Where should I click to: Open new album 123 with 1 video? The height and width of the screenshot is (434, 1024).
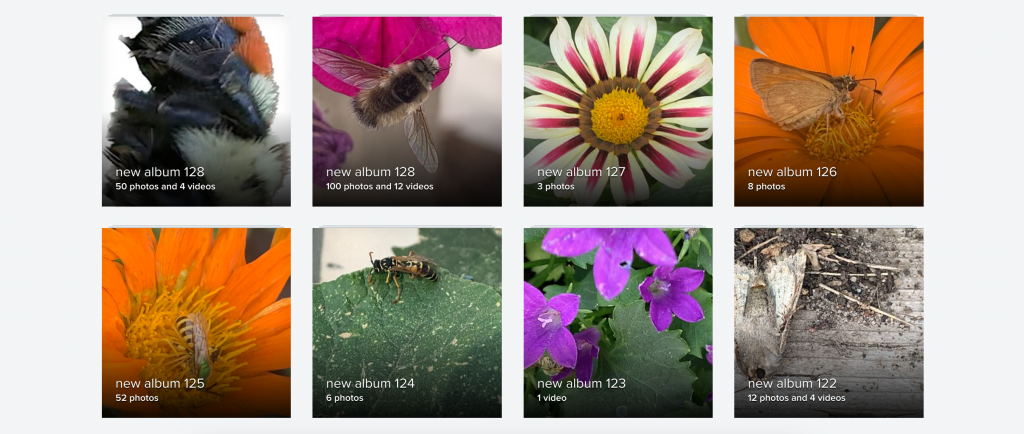tap(618, 322)
